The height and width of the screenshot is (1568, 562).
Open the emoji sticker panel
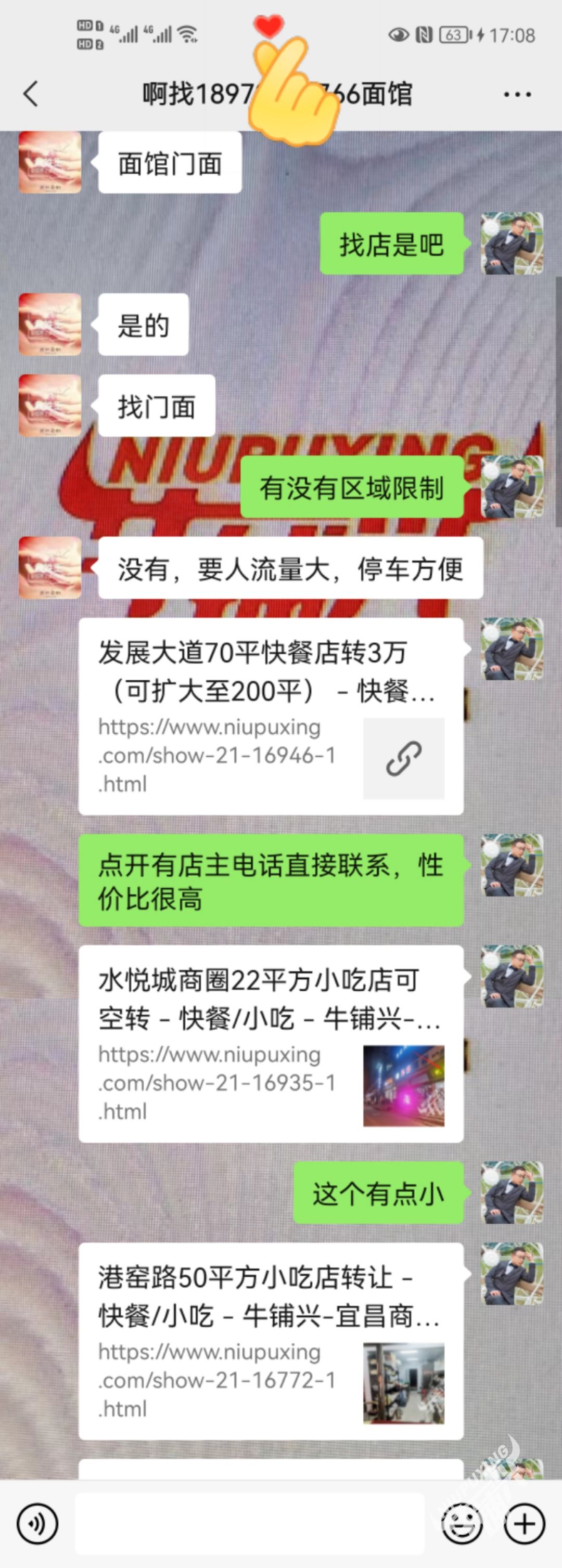tap(462, 1524)
